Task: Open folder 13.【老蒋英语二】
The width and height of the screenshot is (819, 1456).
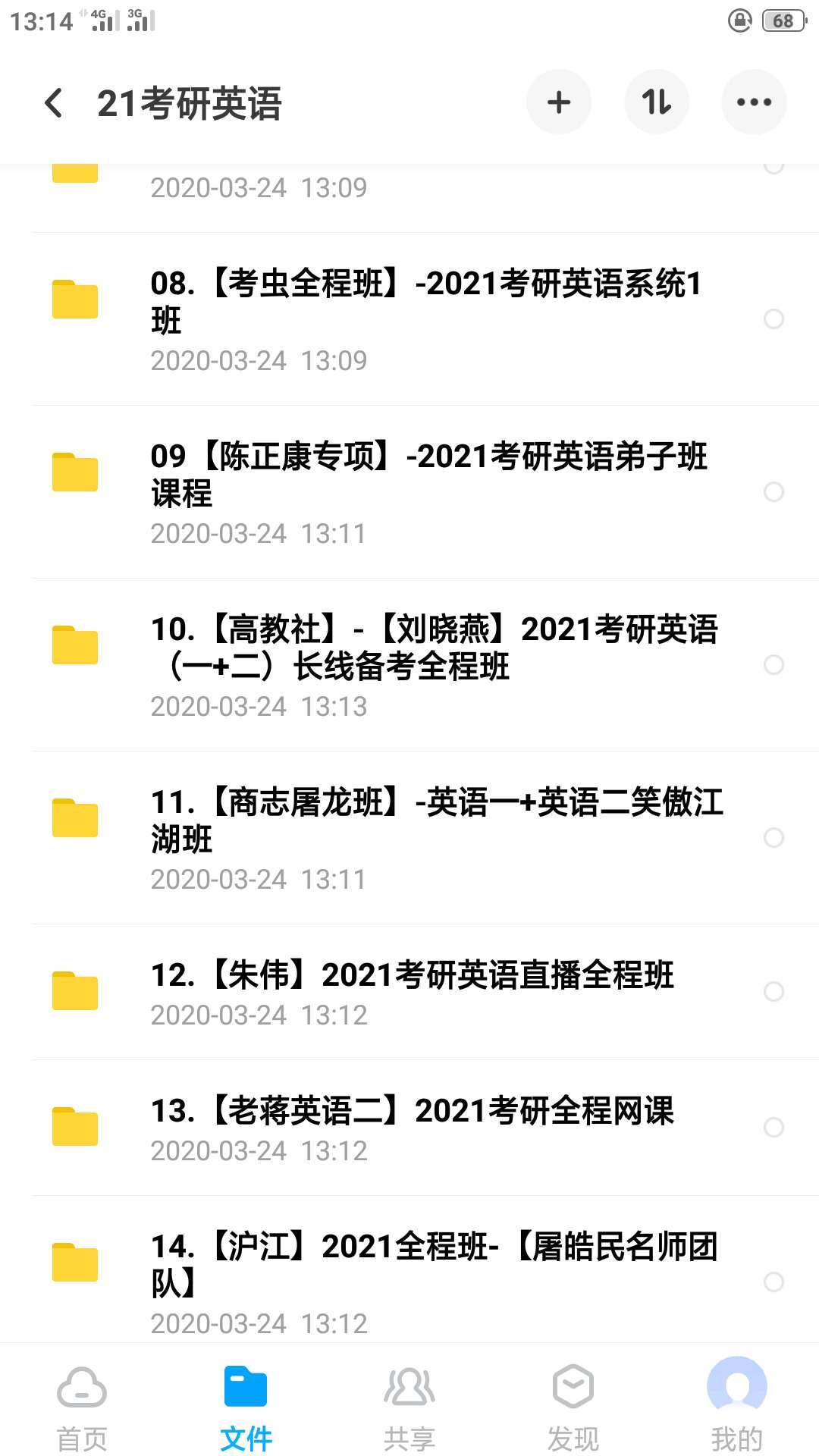Action: (x=409, y=1128)
